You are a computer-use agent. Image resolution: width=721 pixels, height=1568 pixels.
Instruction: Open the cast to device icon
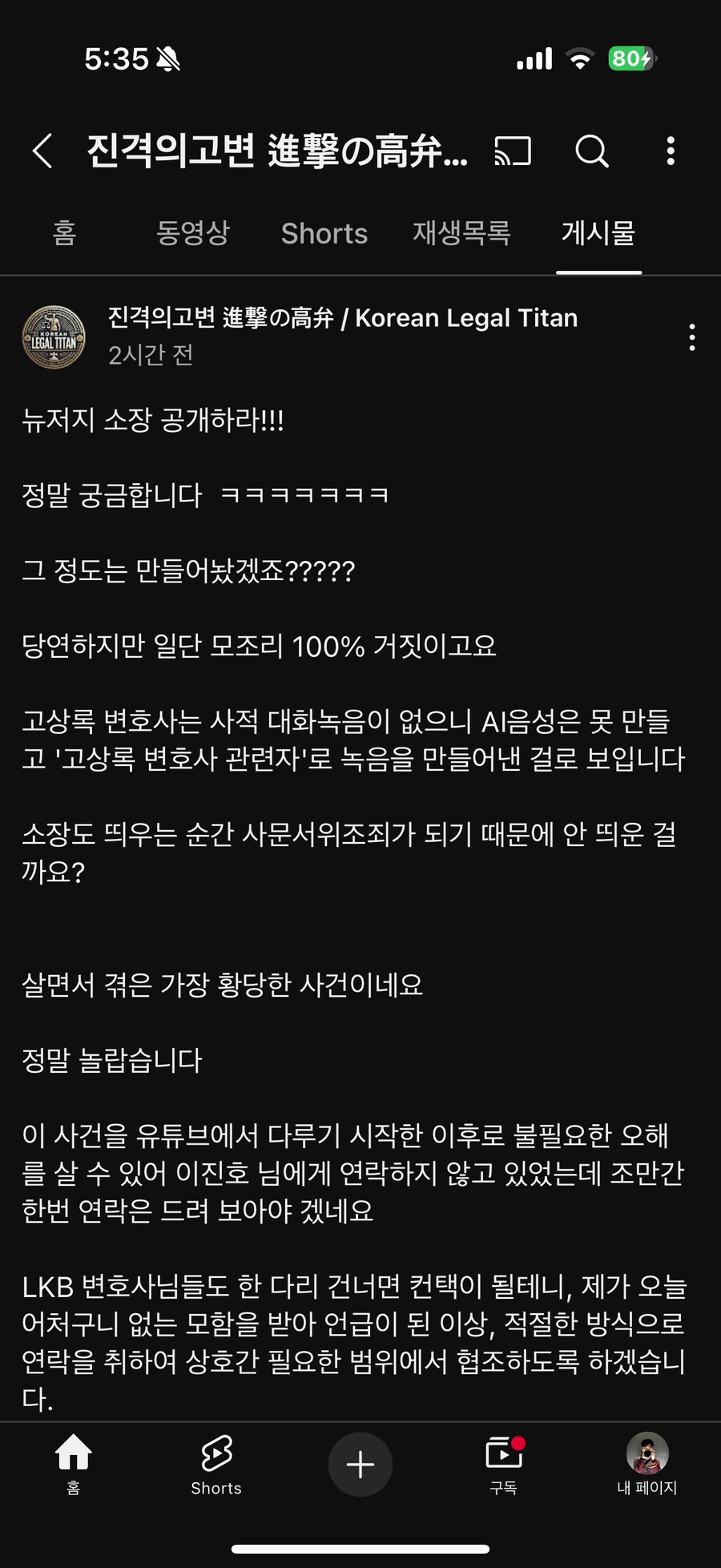click(513, 151)
